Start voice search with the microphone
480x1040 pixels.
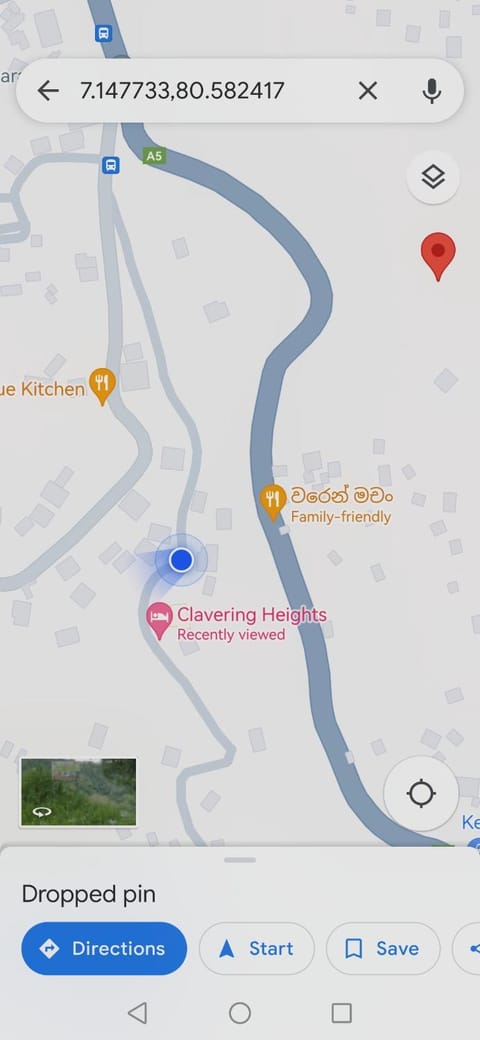pos(432,91)
